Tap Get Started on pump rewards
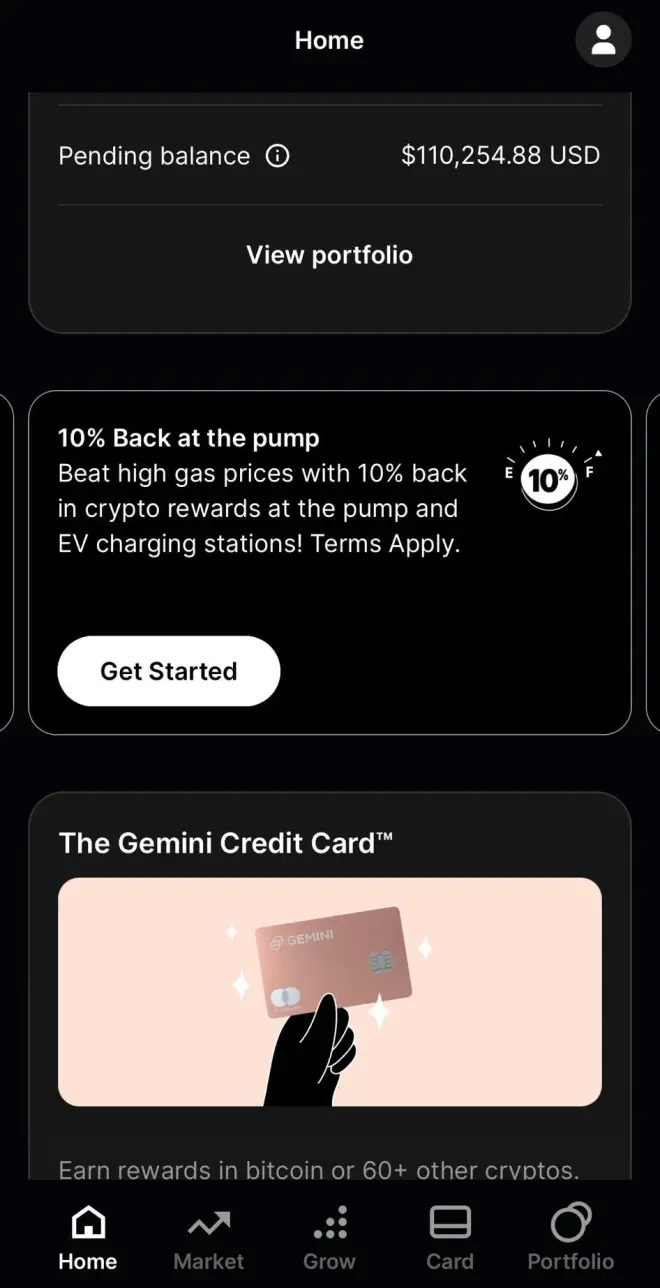 tap(168, 671)
